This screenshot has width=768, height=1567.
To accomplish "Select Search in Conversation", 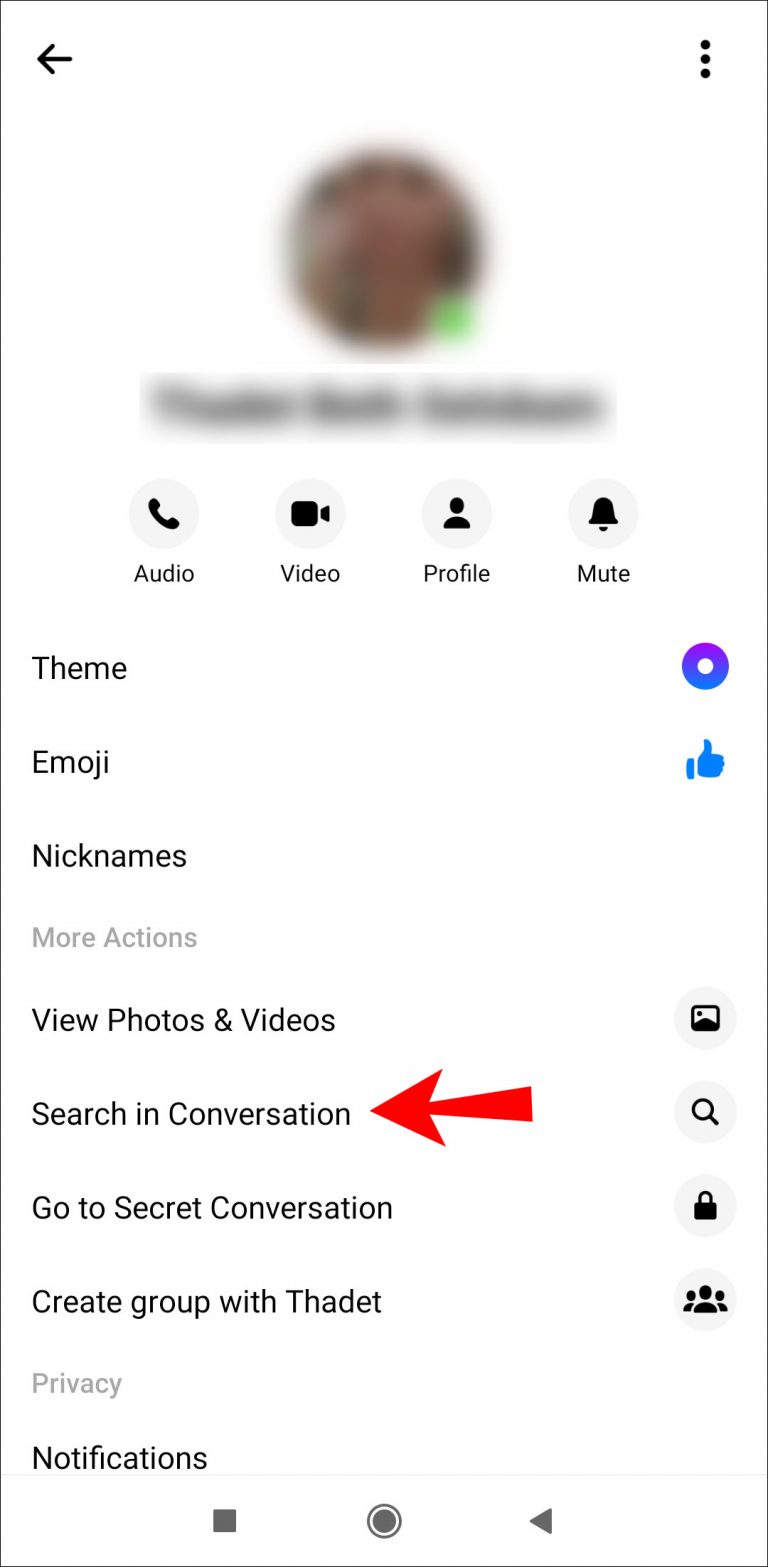I will point(191,1114).
